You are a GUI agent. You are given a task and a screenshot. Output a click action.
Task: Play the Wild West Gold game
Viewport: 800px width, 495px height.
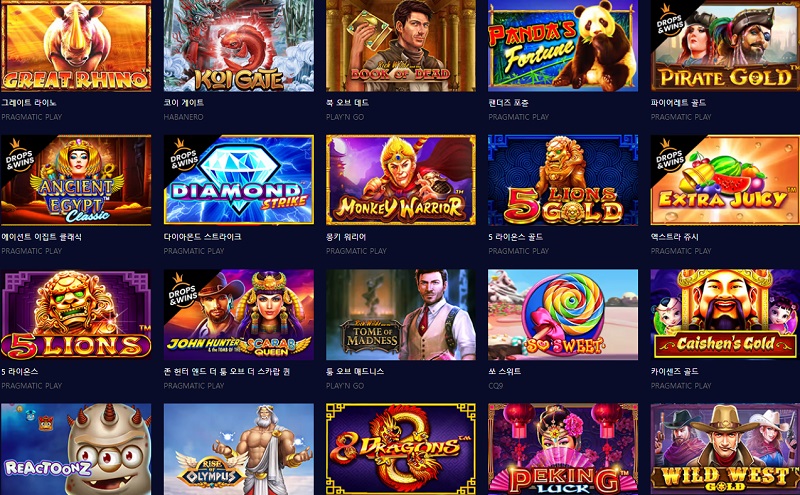click(725, 448)
